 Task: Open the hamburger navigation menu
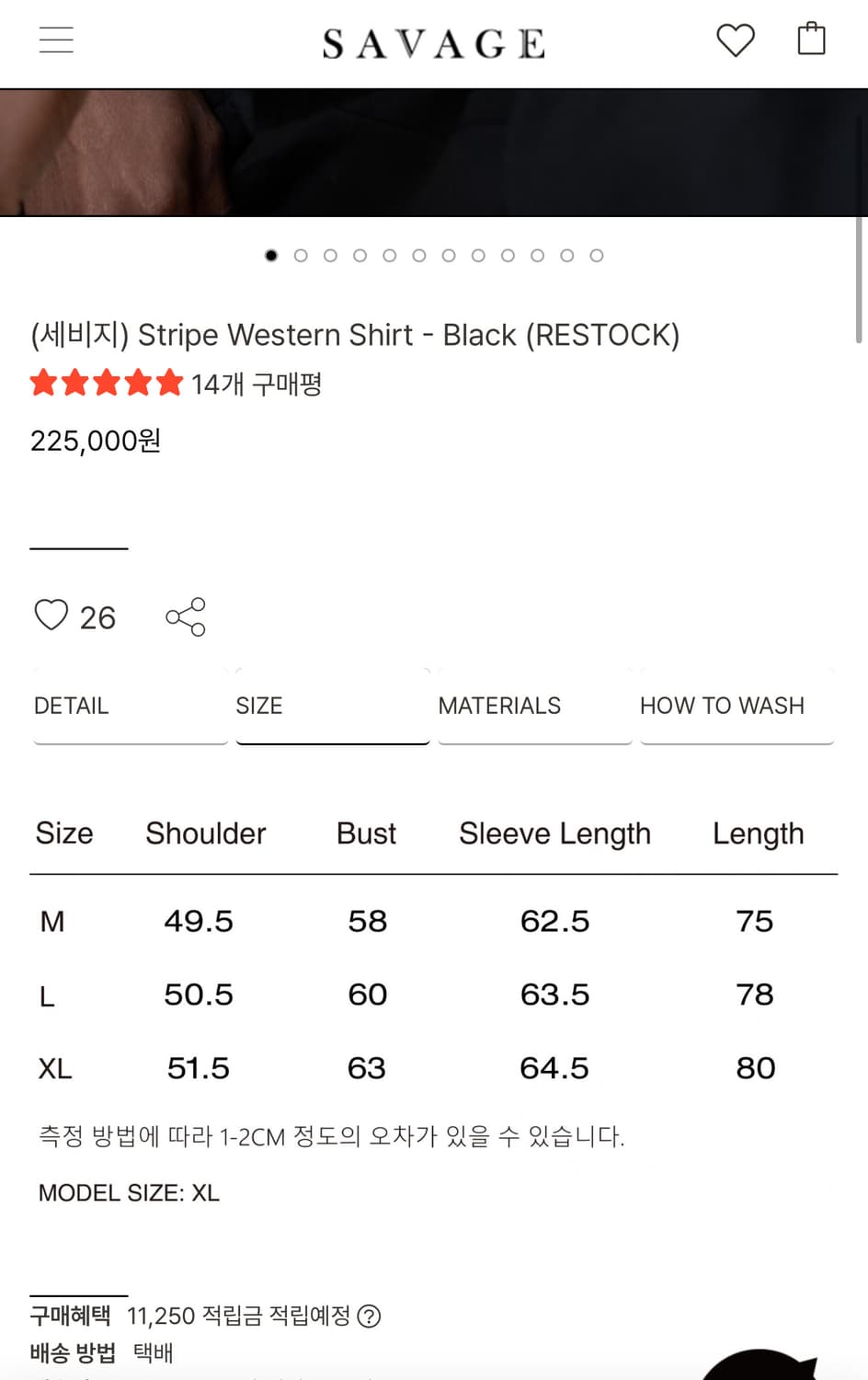pos(56,41)
